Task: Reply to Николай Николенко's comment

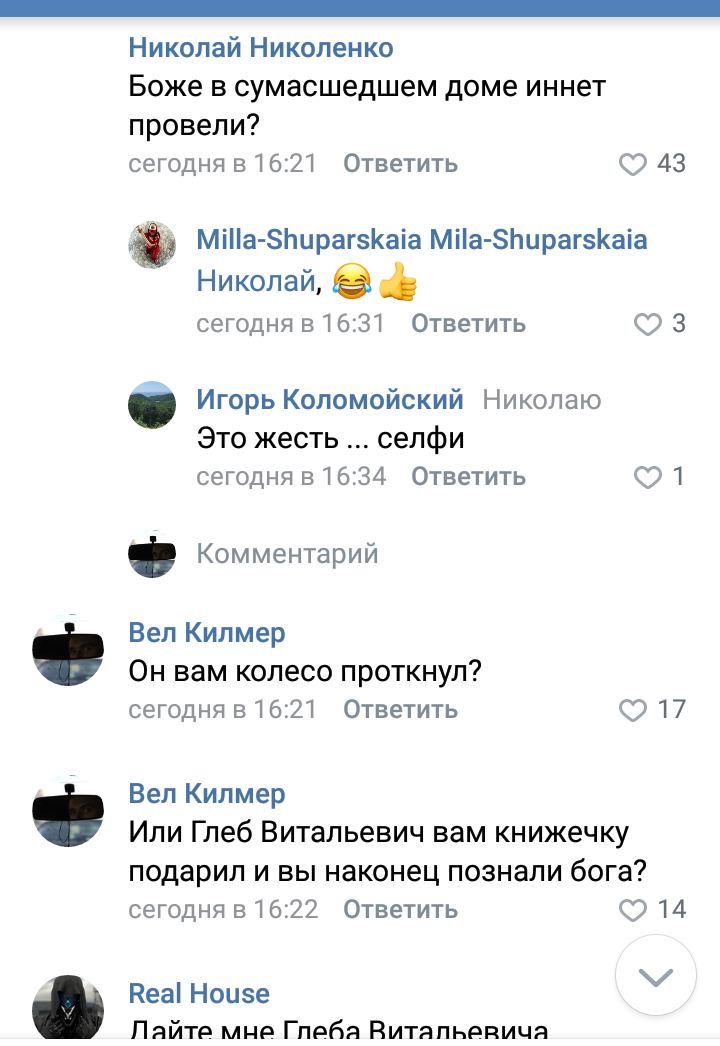Action: click(400, 164)
